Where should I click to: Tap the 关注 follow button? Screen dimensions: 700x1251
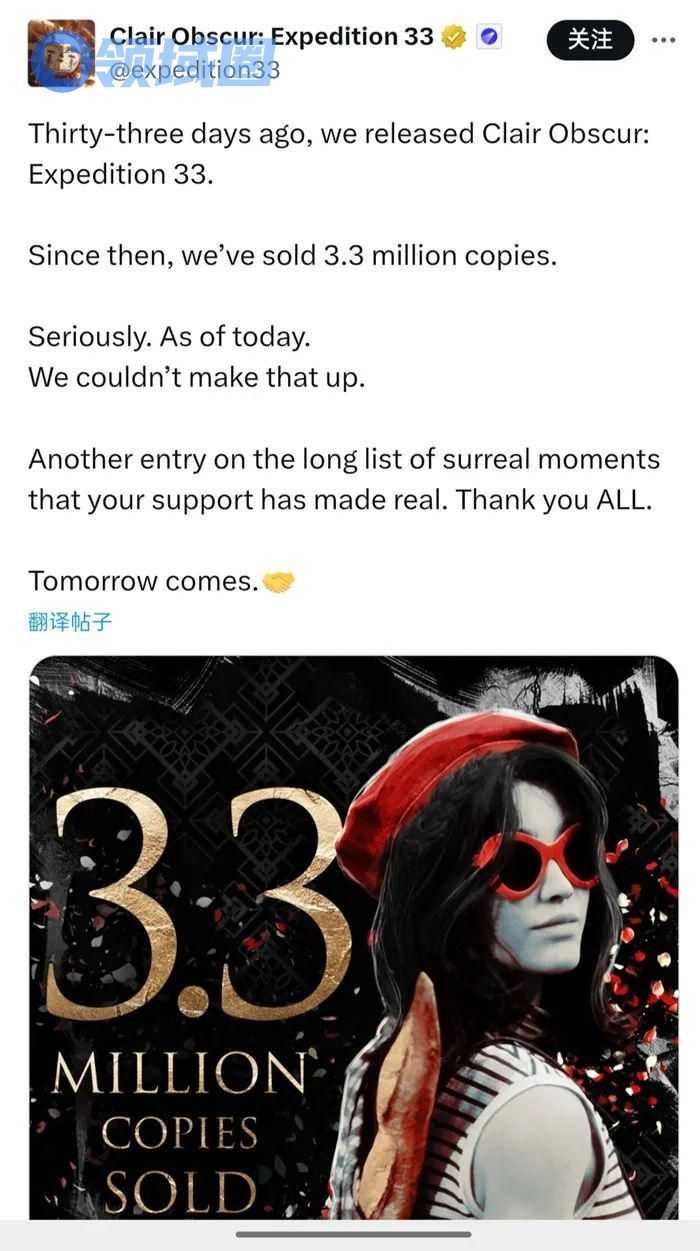590,39
